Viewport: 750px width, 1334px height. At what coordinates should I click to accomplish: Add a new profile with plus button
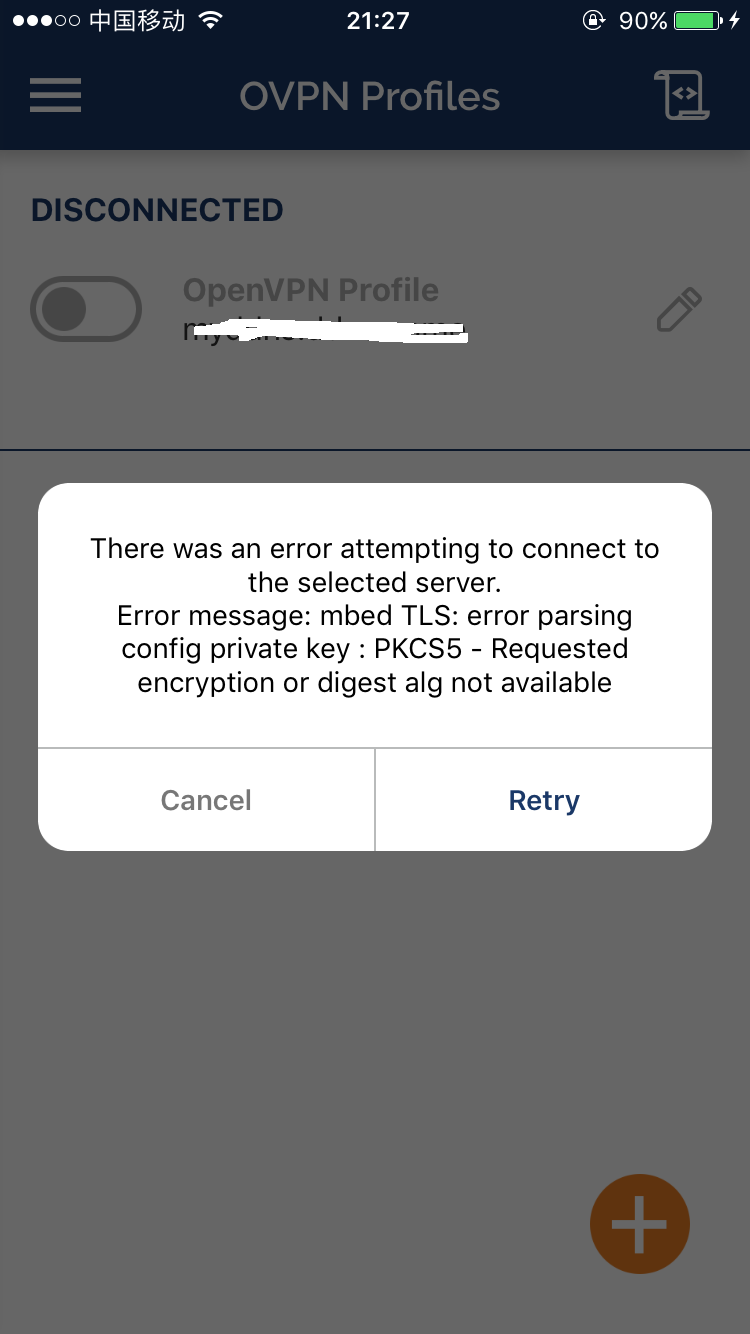pyautogui.click(x=640, y=1223)
